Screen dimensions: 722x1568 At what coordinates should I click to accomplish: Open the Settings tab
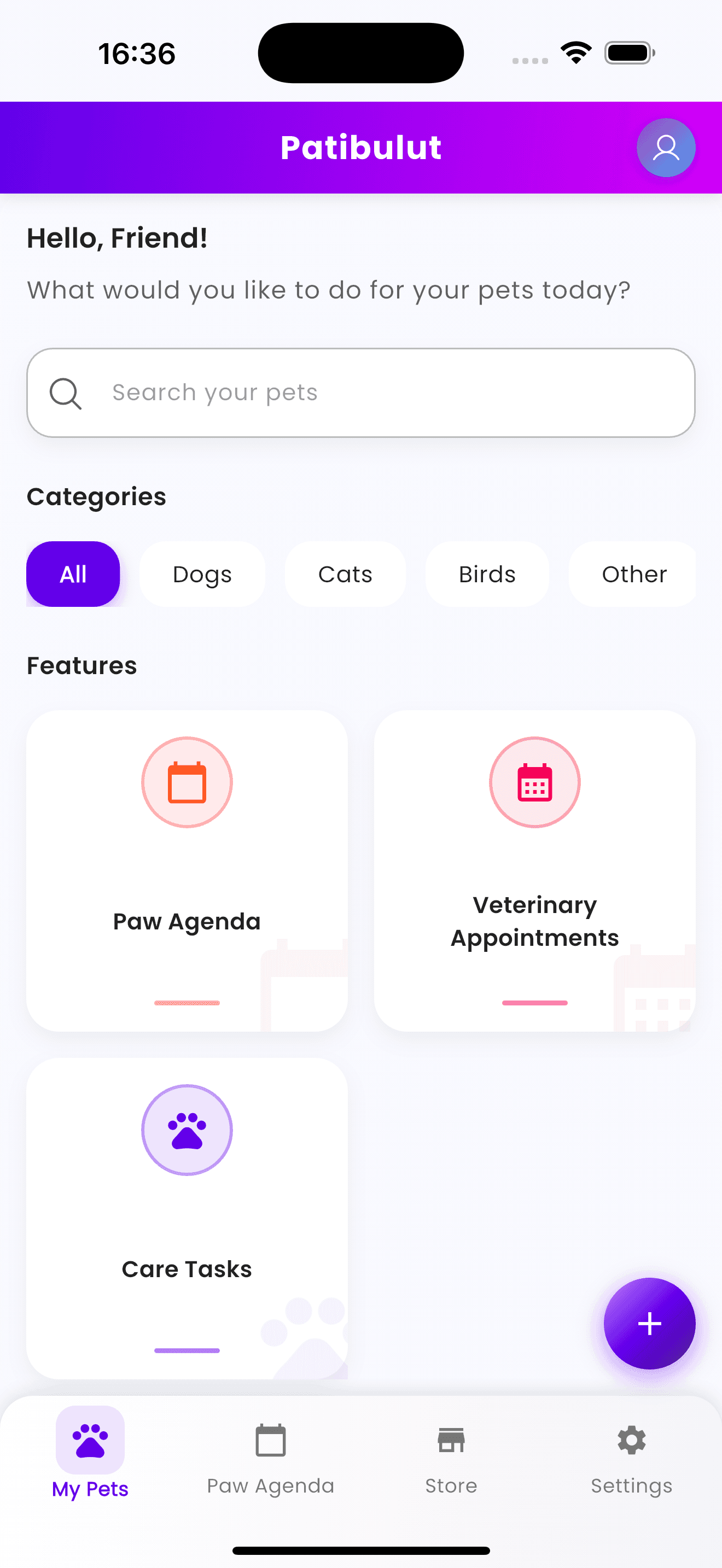pos(631,1457)
